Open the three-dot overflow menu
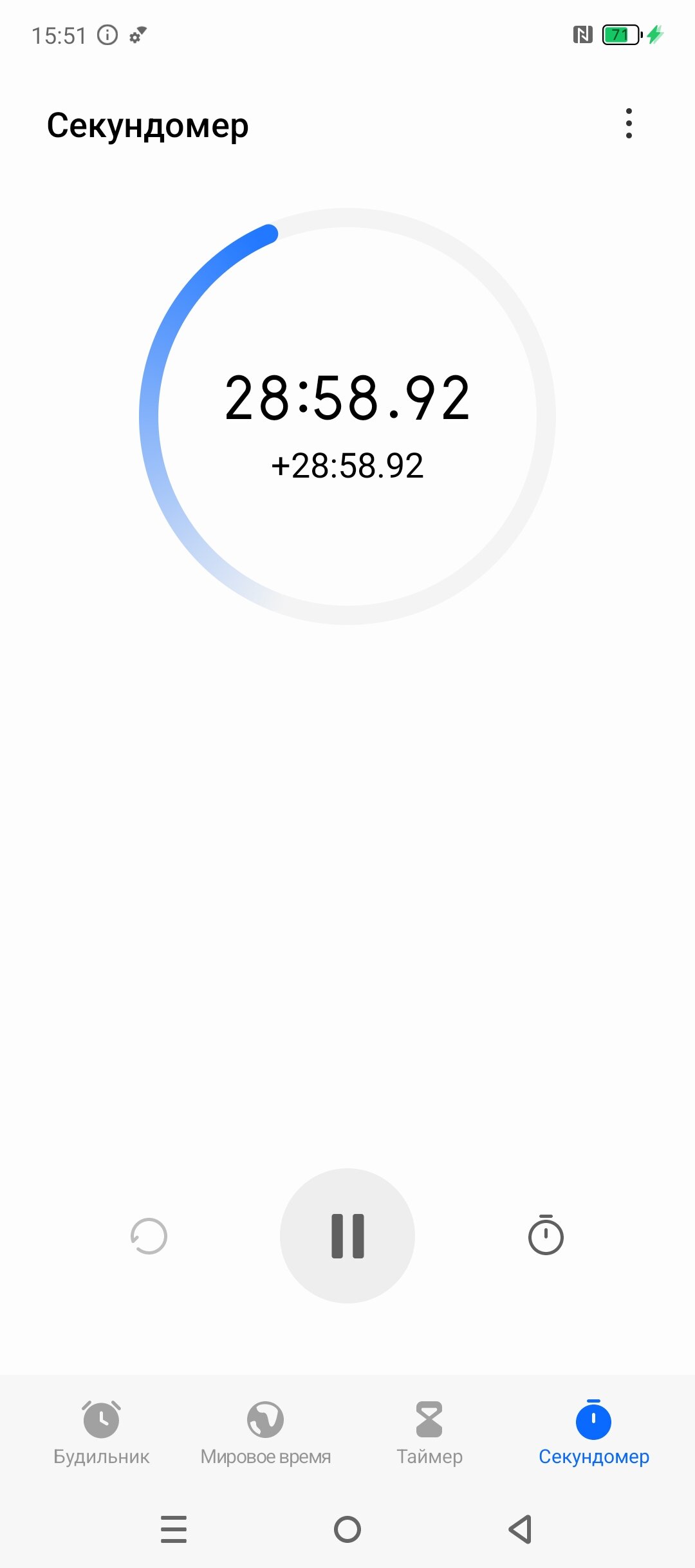Screen dimensions: 695x1568 coord(629,123)
